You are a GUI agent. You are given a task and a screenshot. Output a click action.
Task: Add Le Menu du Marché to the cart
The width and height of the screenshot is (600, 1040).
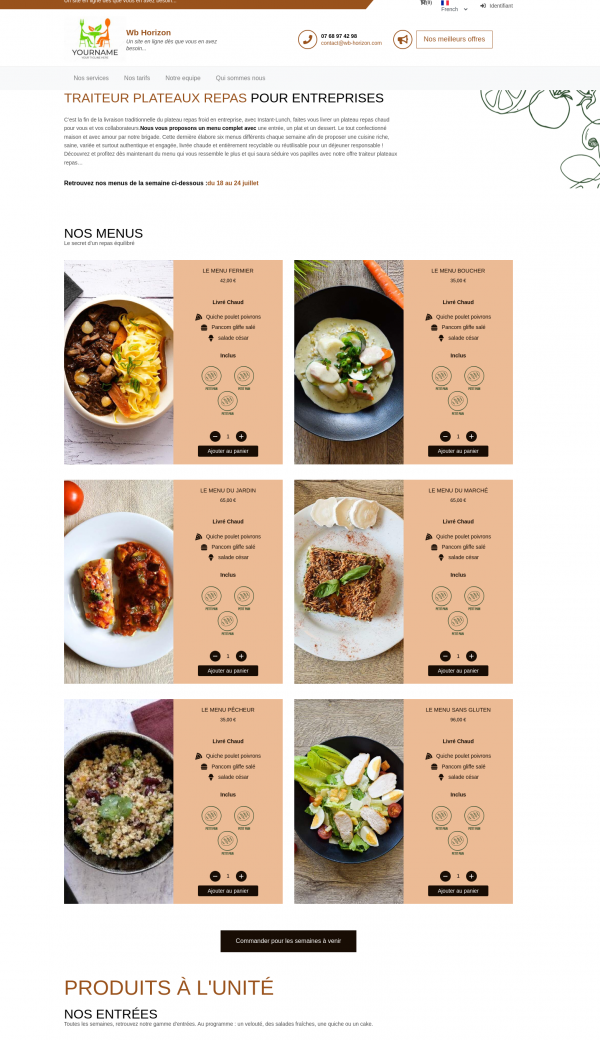coord(458,671)
